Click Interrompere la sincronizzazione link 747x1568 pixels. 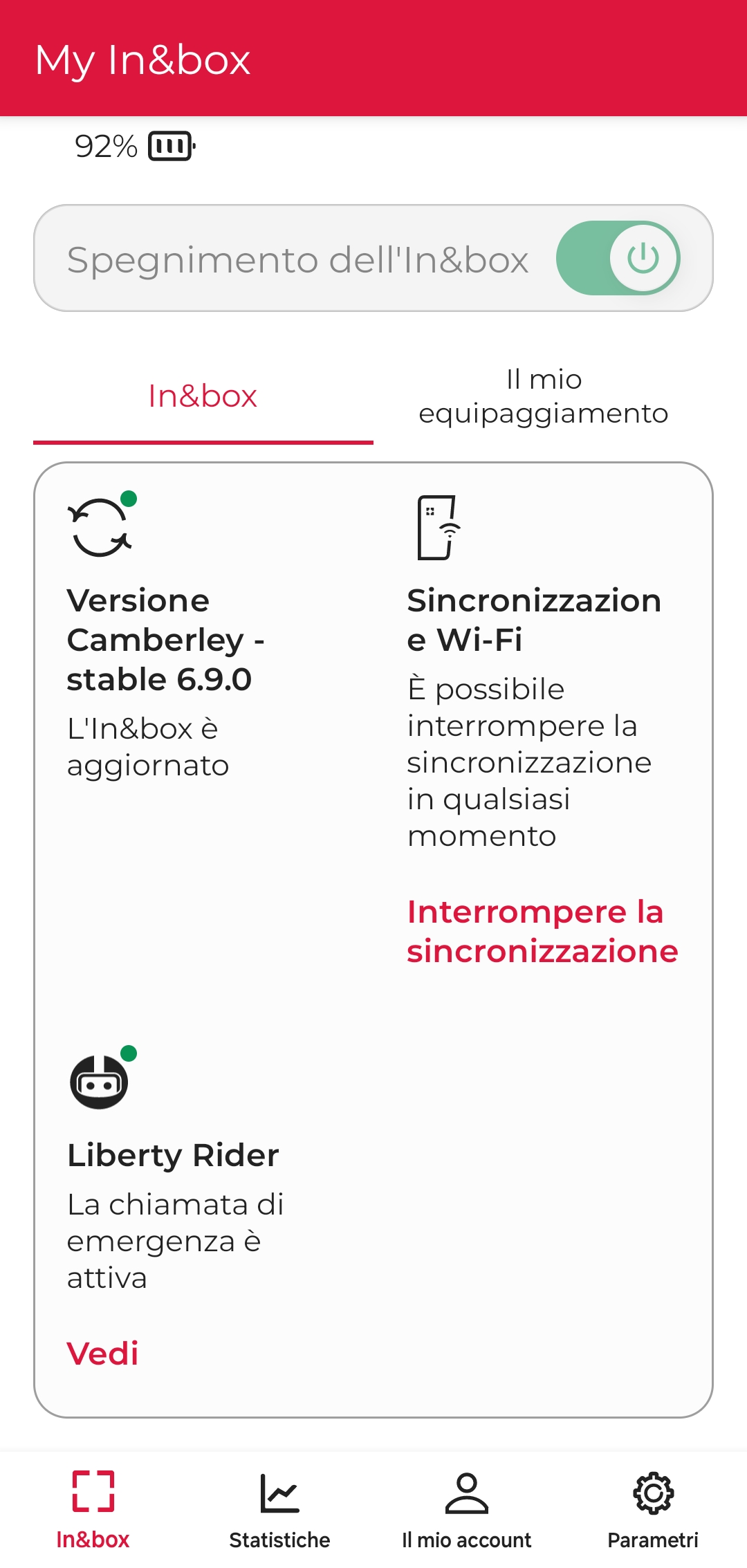click(x=542, y=932)
